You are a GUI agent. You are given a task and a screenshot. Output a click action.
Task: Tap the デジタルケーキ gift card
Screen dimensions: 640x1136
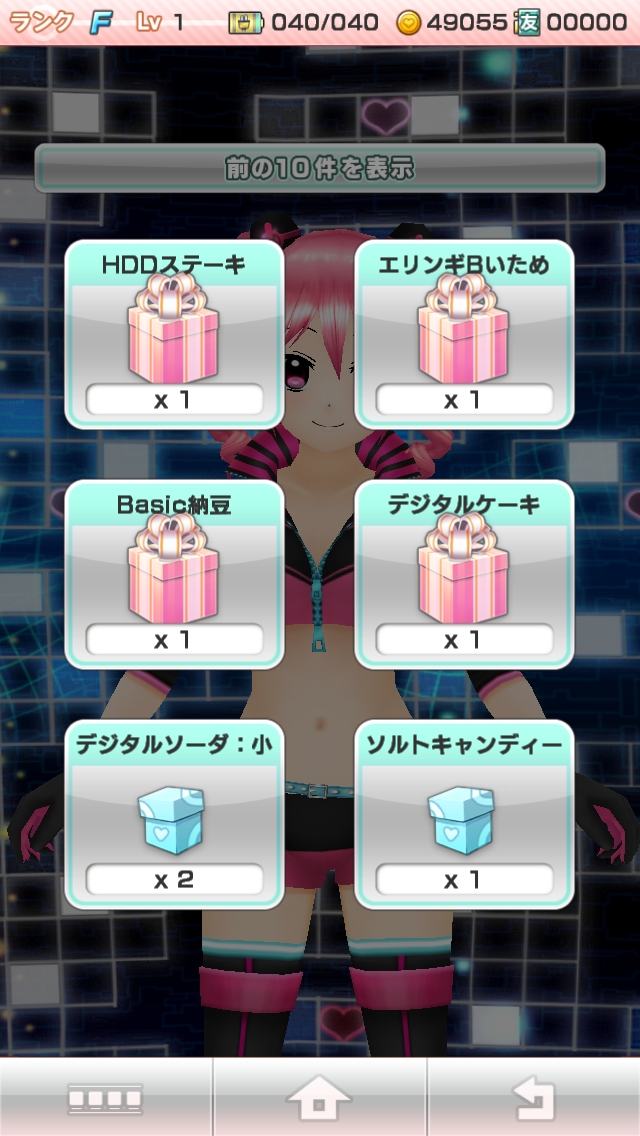pyautogui.click(x=464, y=574)
